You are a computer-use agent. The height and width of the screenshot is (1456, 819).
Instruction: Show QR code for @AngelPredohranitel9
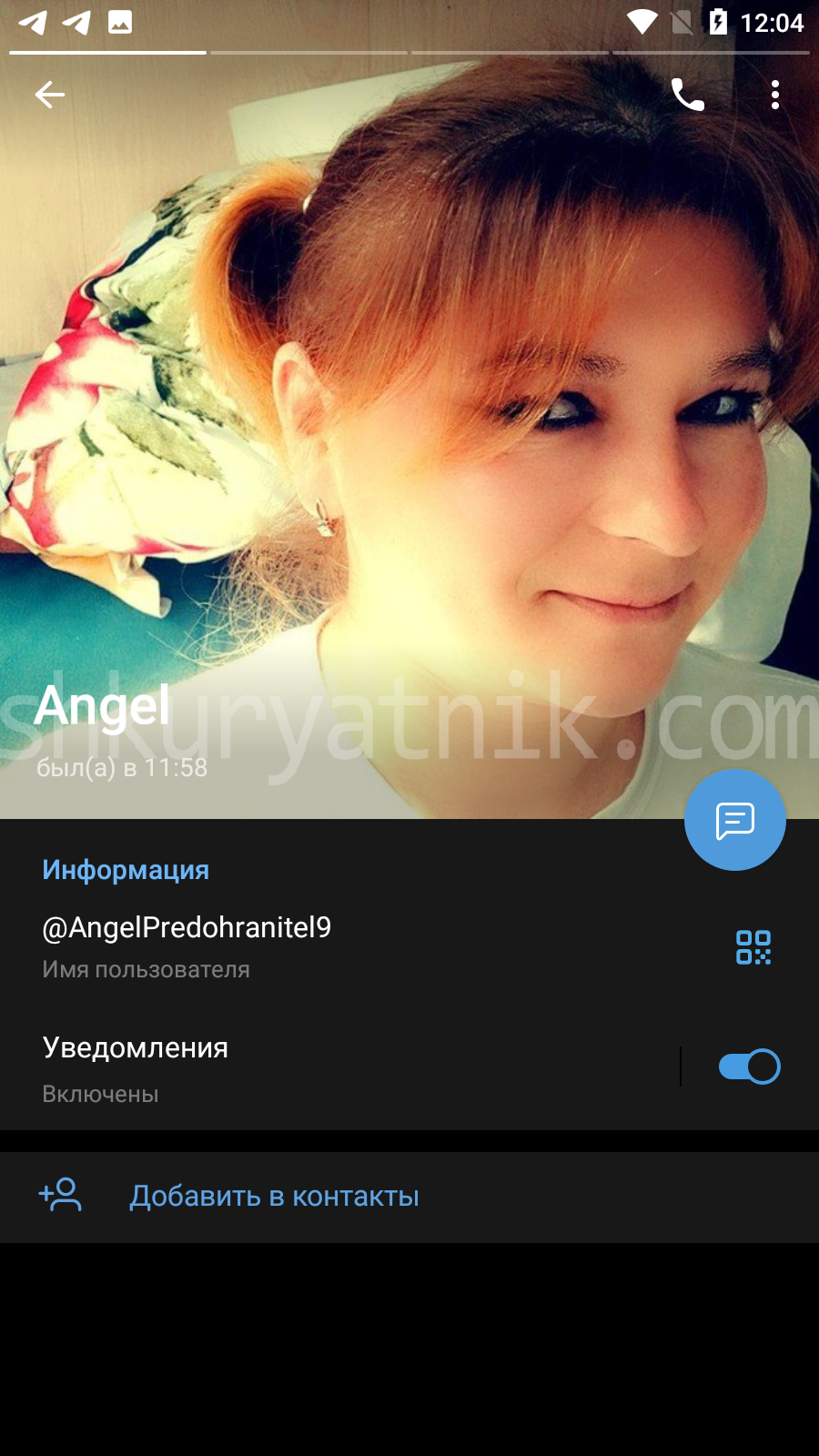click(x=753, y=947)
